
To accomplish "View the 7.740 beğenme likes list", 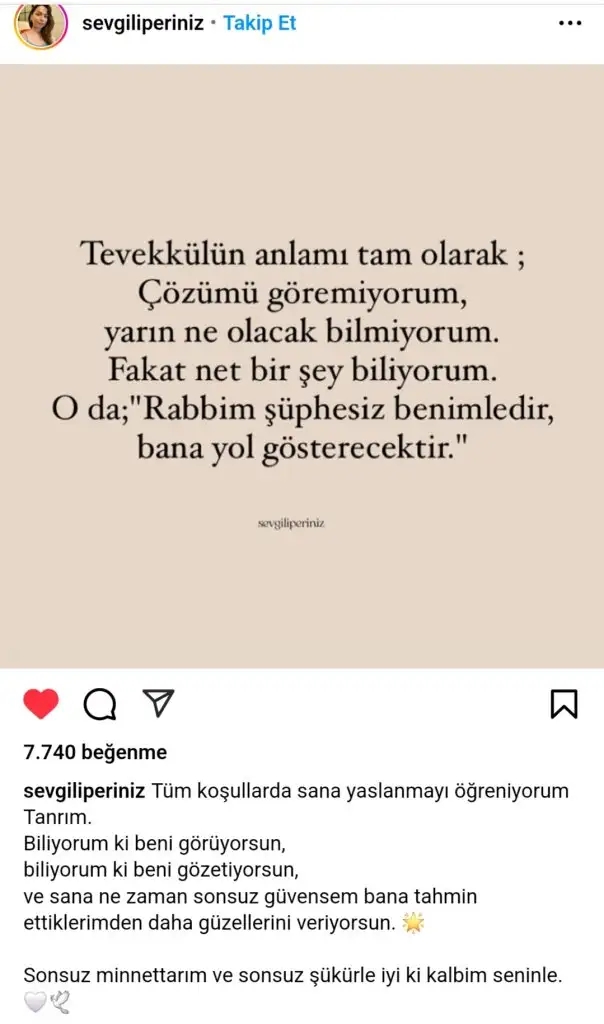I will (x=95, y=752).
